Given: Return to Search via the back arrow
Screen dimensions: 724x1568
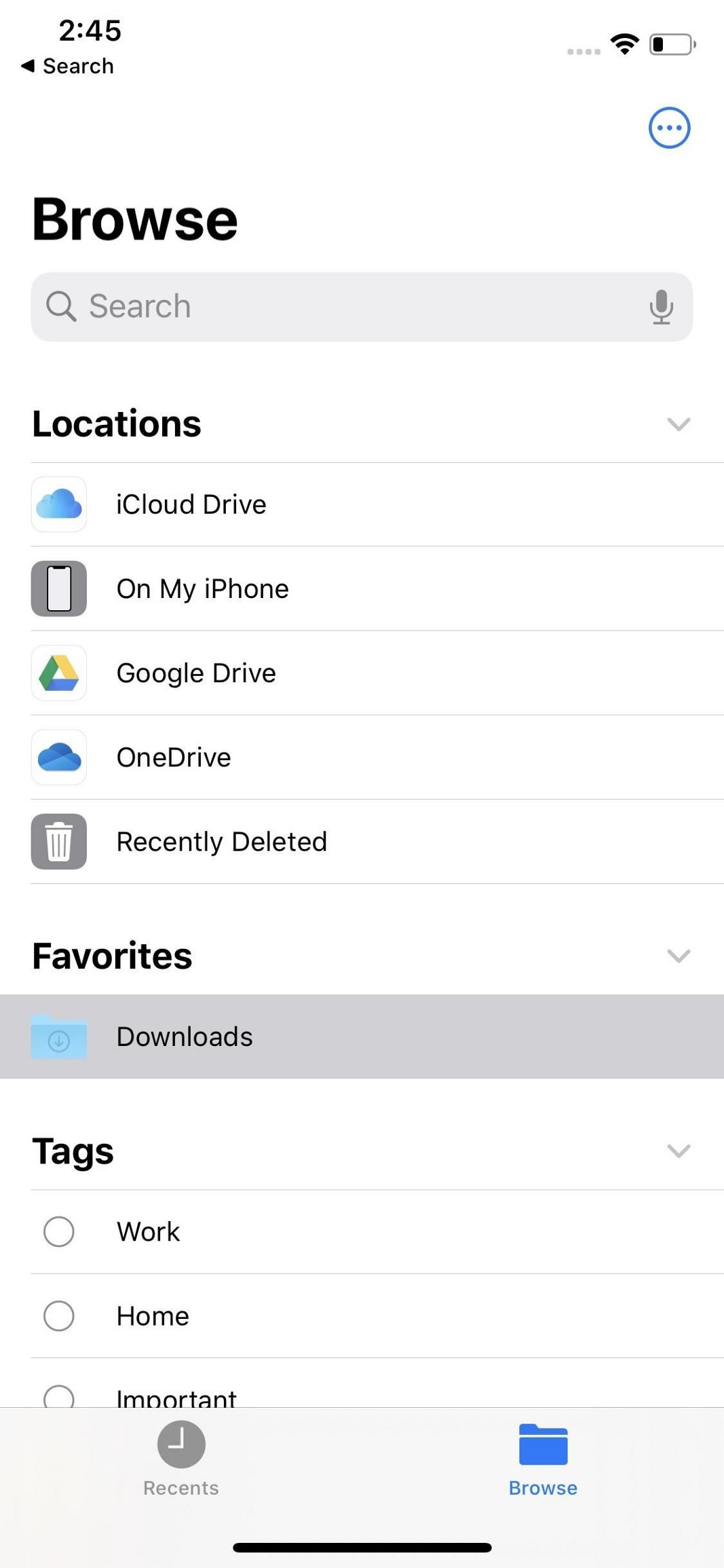Looking at the screenshot, I should pos(67,66).
